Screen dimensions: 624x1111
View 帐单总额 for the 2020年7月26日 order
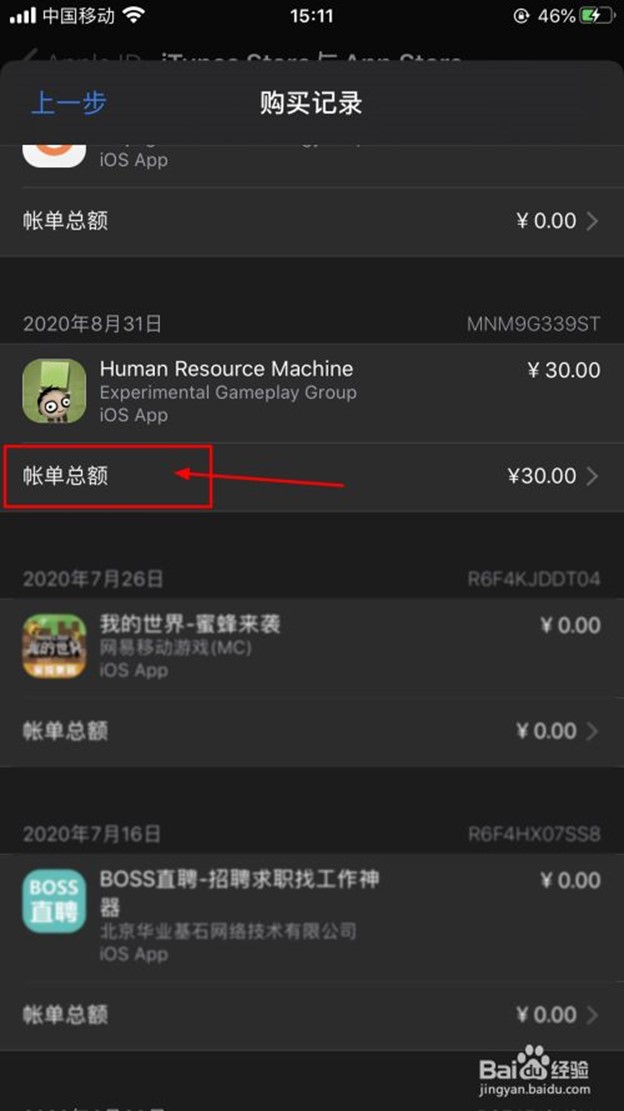311,731
